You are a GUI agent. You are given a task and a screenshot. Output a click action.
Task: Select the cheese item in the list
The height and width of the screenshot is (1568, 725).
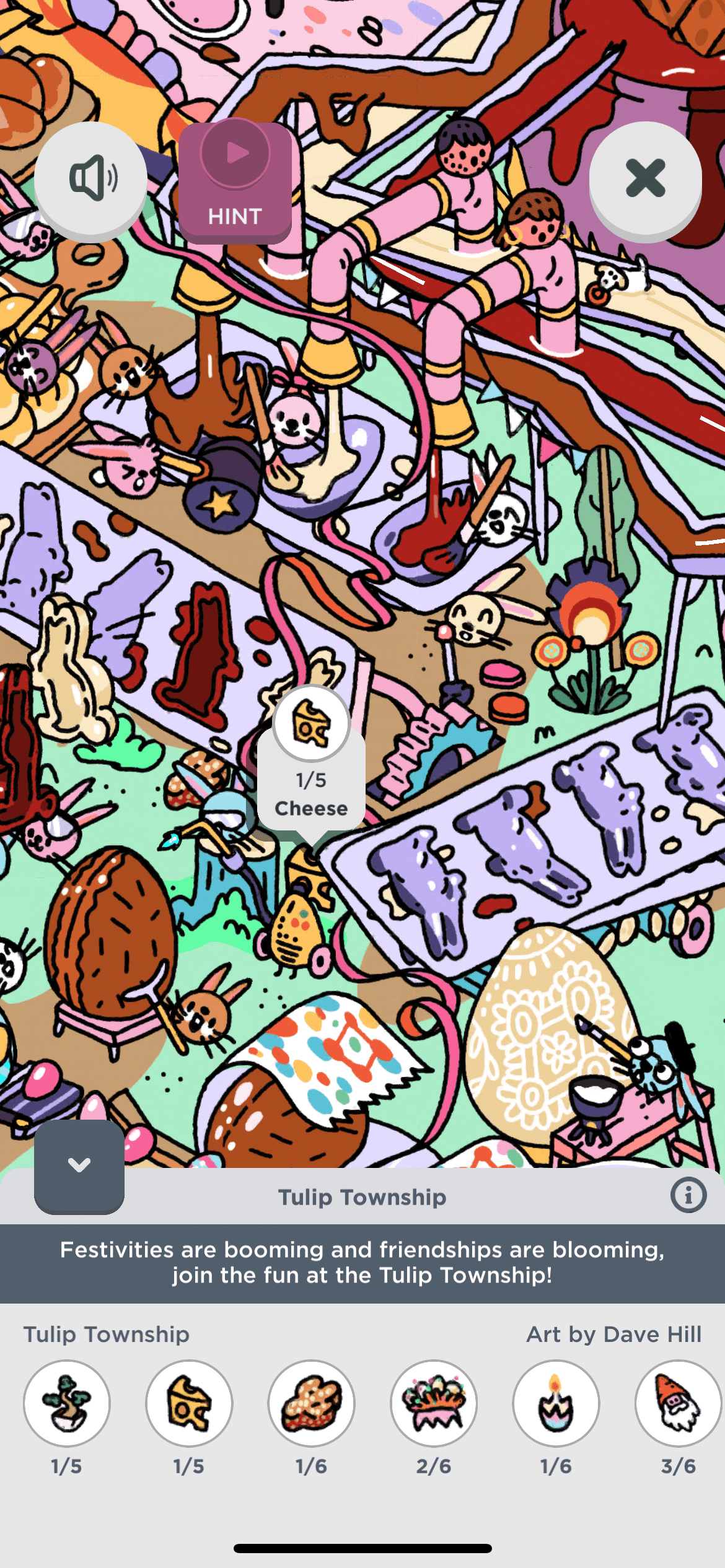coord(189,1403)
